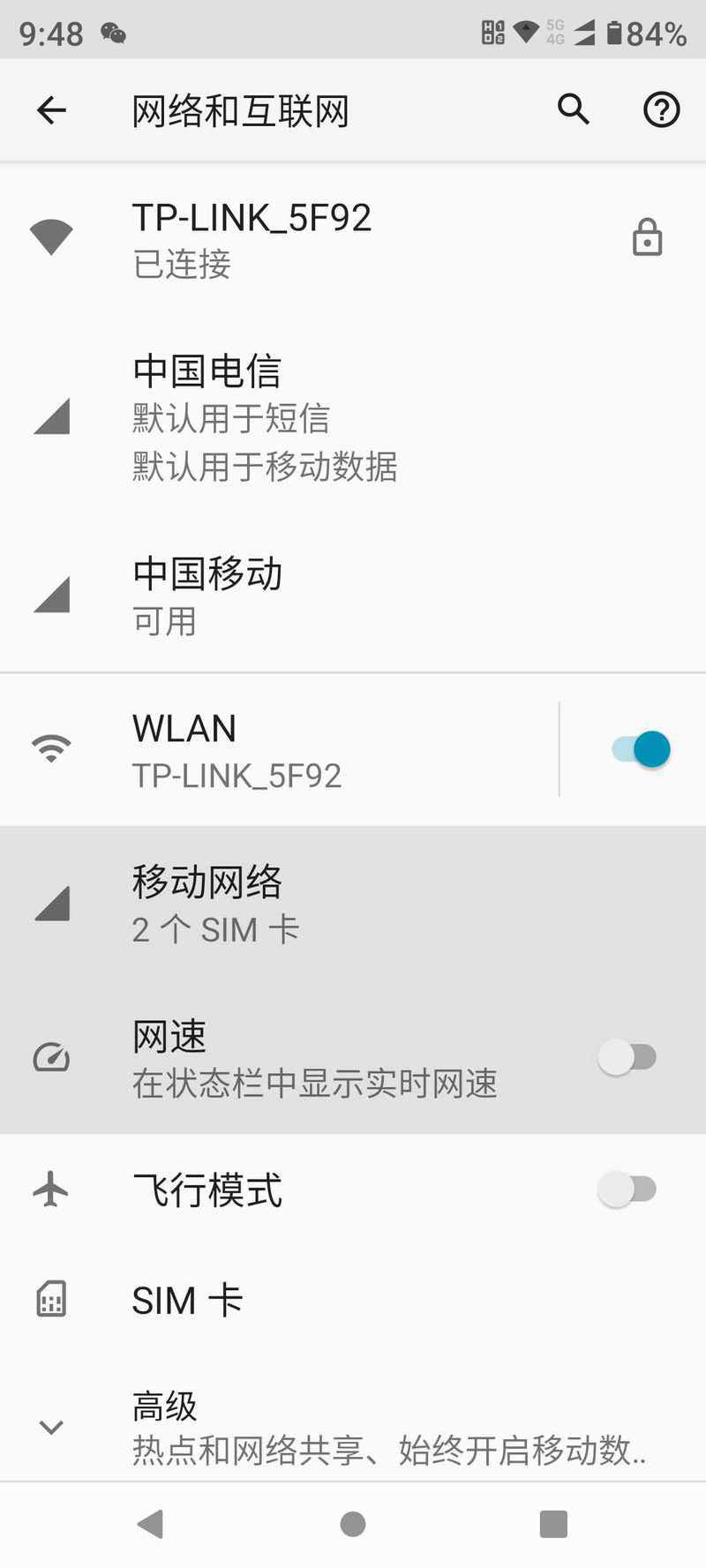The width and height of the screenshot is (706, 1568).
Task: Turn on 飞行模式
Action: (x=627, y=1189)
